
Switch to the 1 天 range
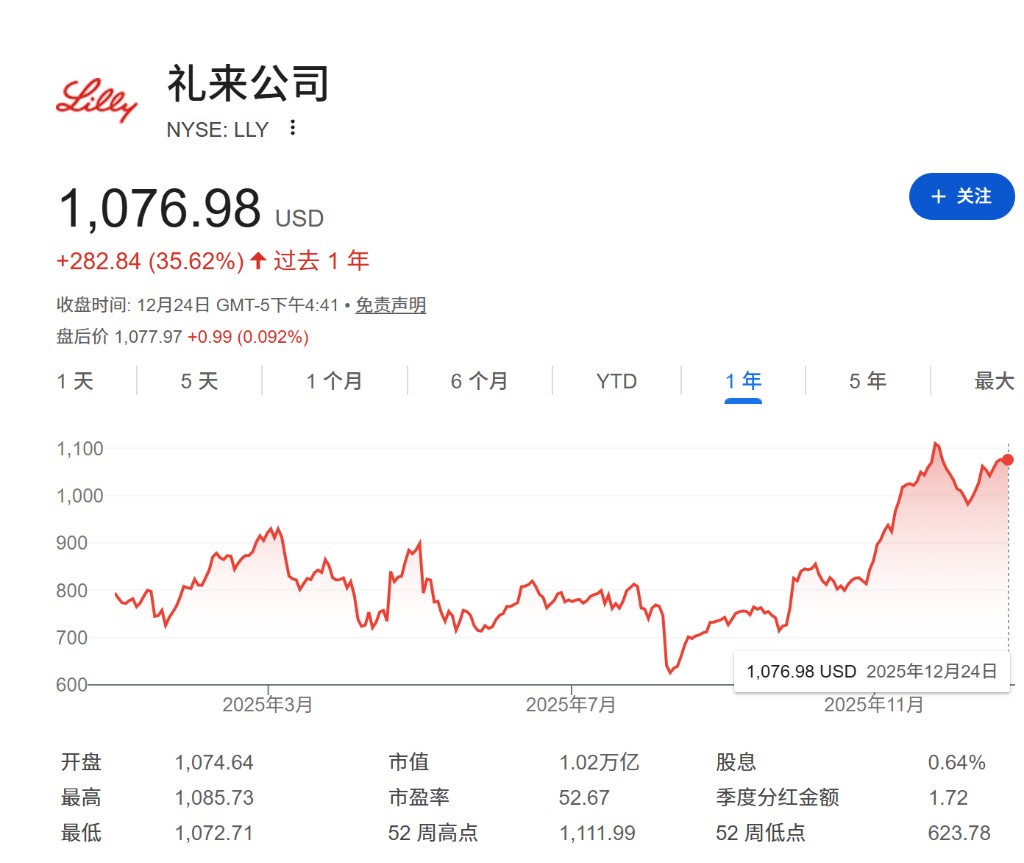tap(75, 381)
